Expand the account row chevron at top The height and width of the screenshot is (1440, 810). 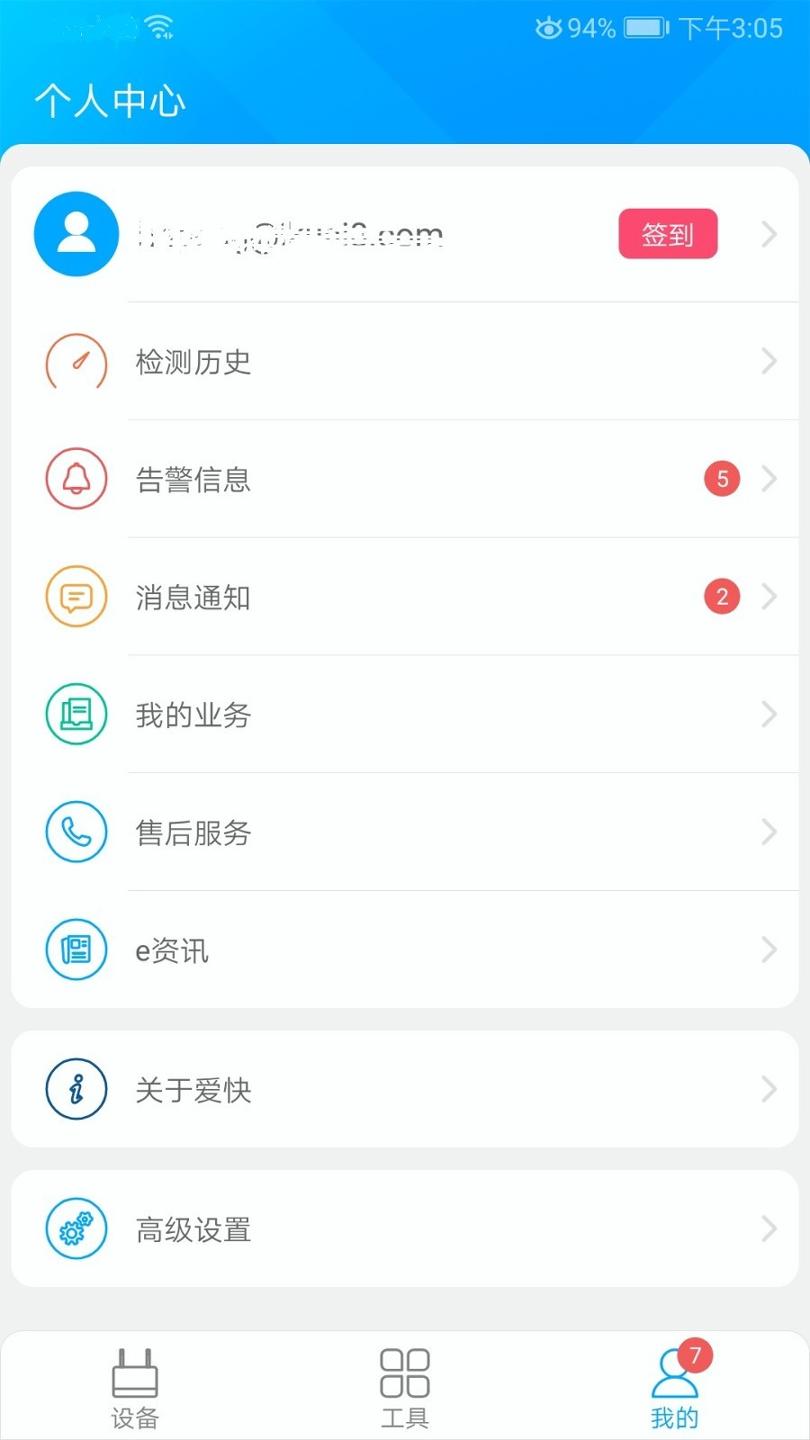pyautogui.click(x=768, y=233)
